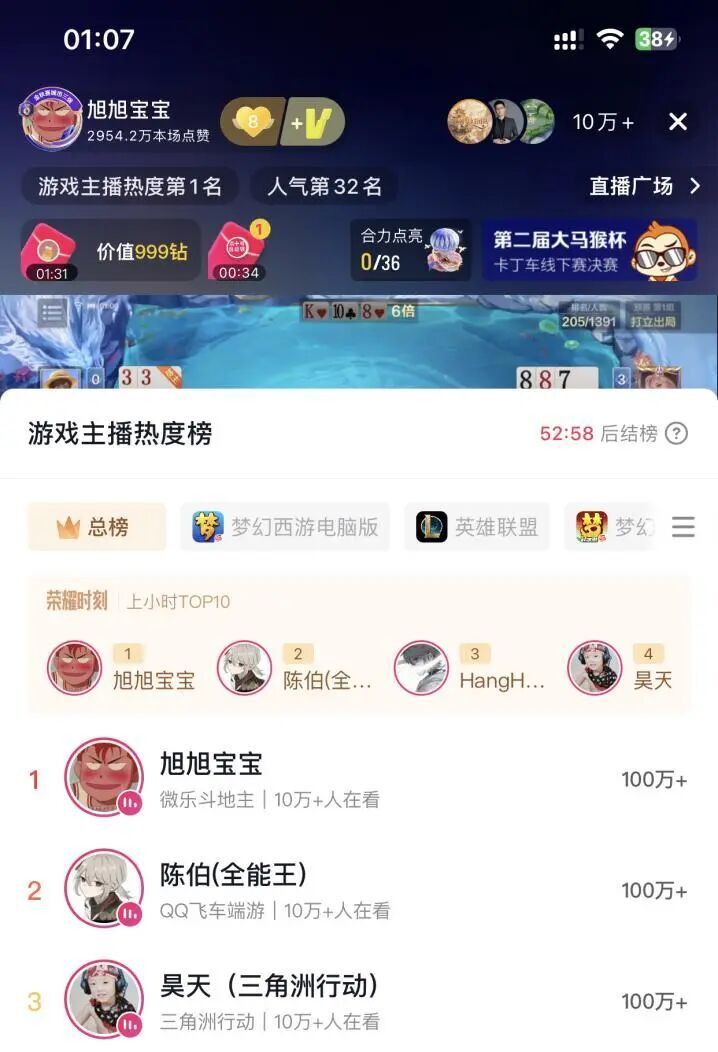718x1052 pixels.
Task: Expand the full game category list
Action: 683,527
